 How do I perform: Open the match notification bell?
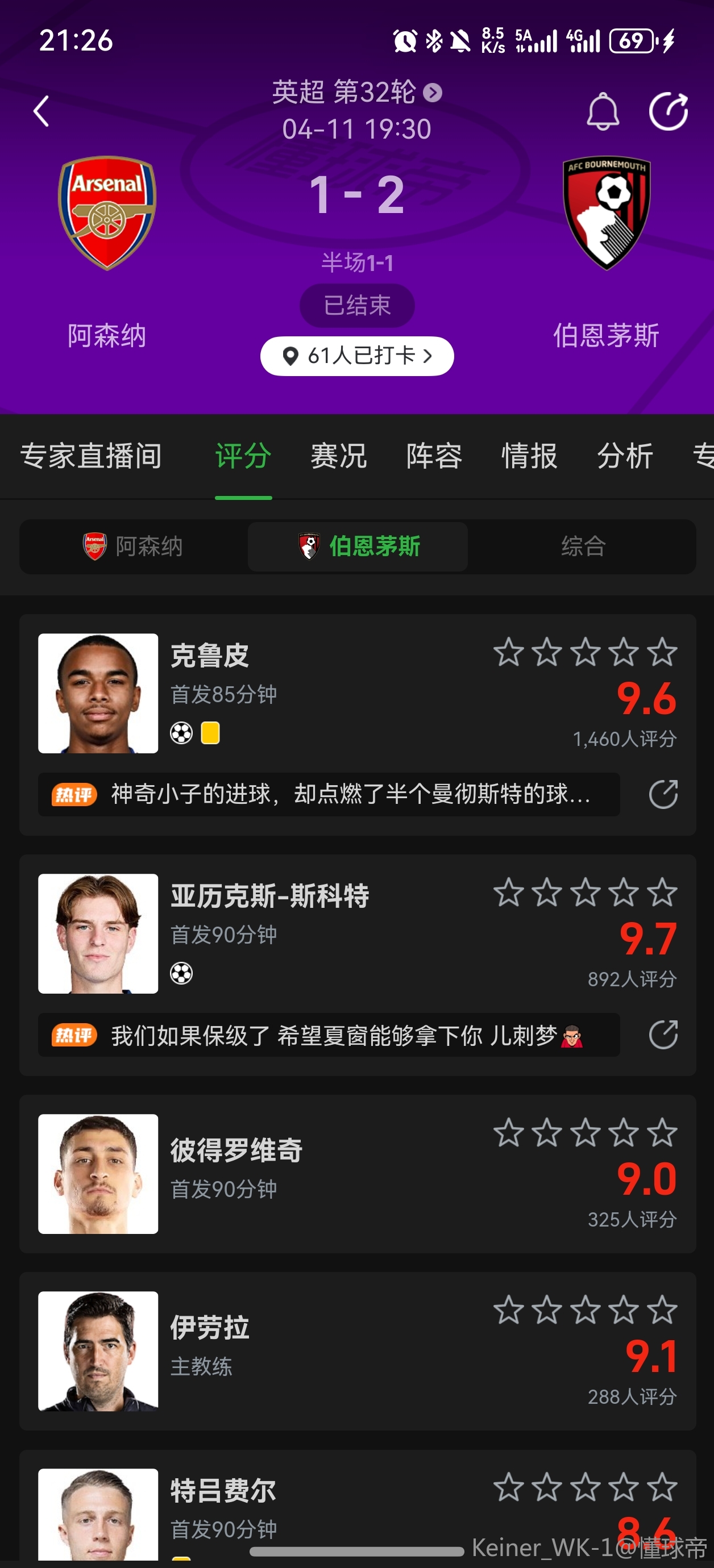603,111
